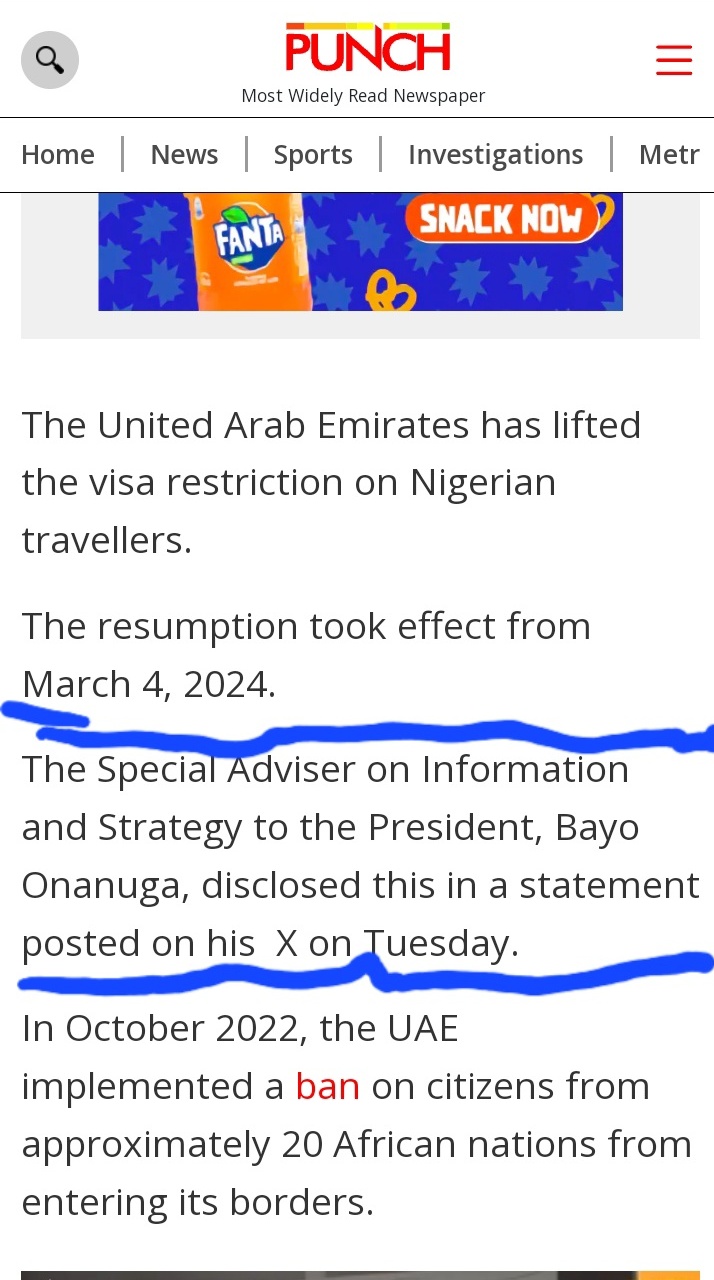Open the hamburger menu
The image size is (714, 1280).
coord(673,60)
